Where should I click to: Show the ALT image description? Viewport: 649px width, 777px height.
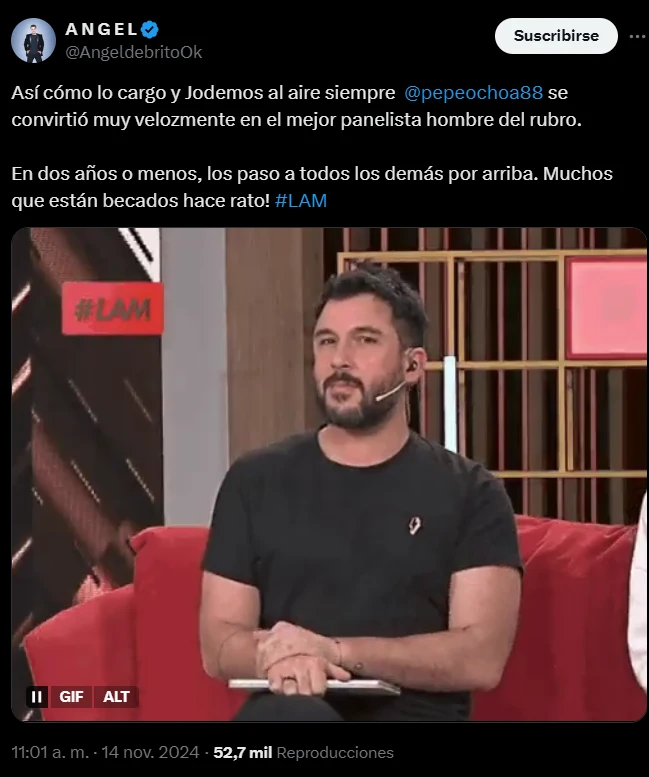(117, 696)
